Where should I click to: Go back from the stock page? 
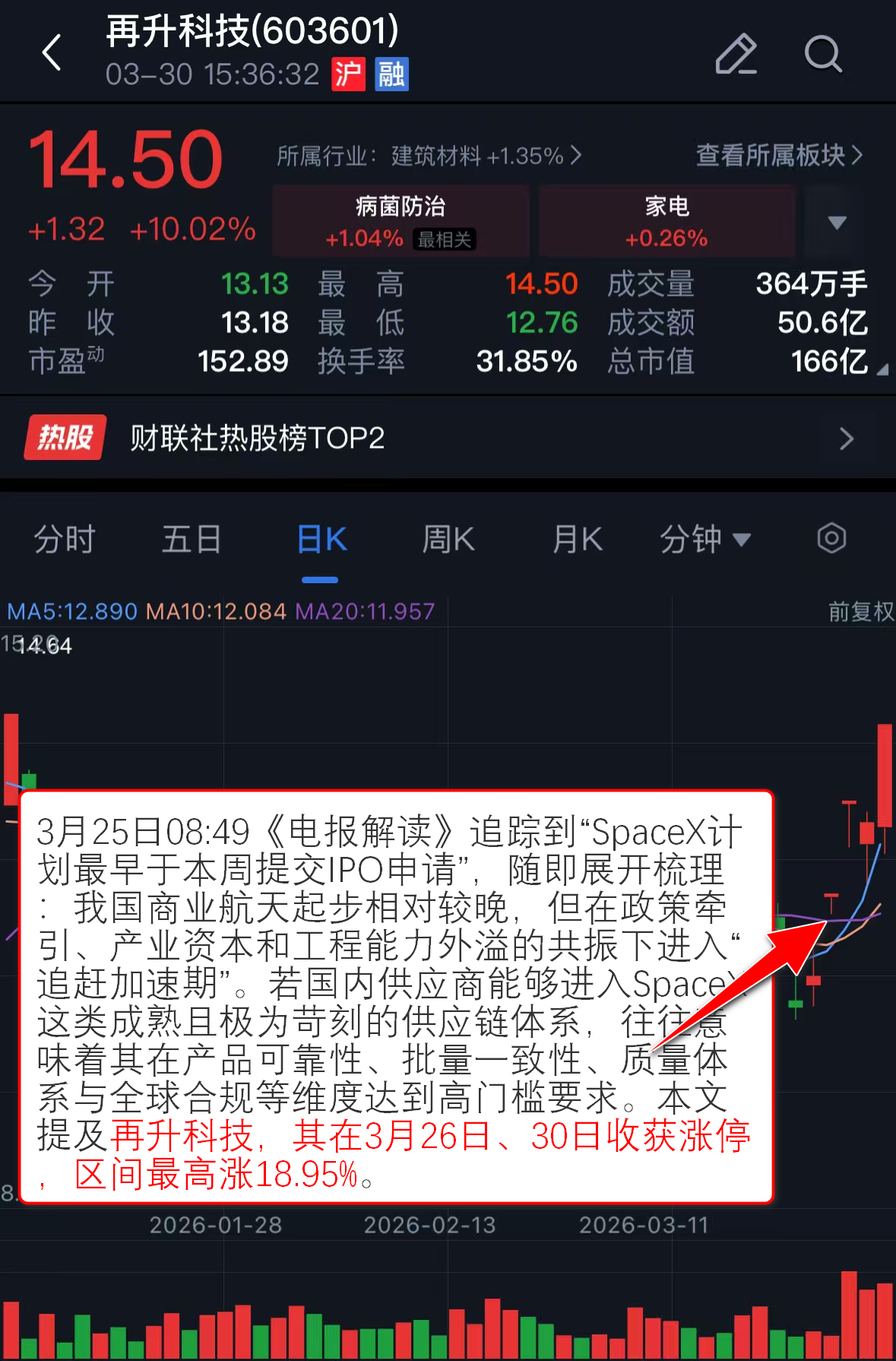tap(52, 53)
